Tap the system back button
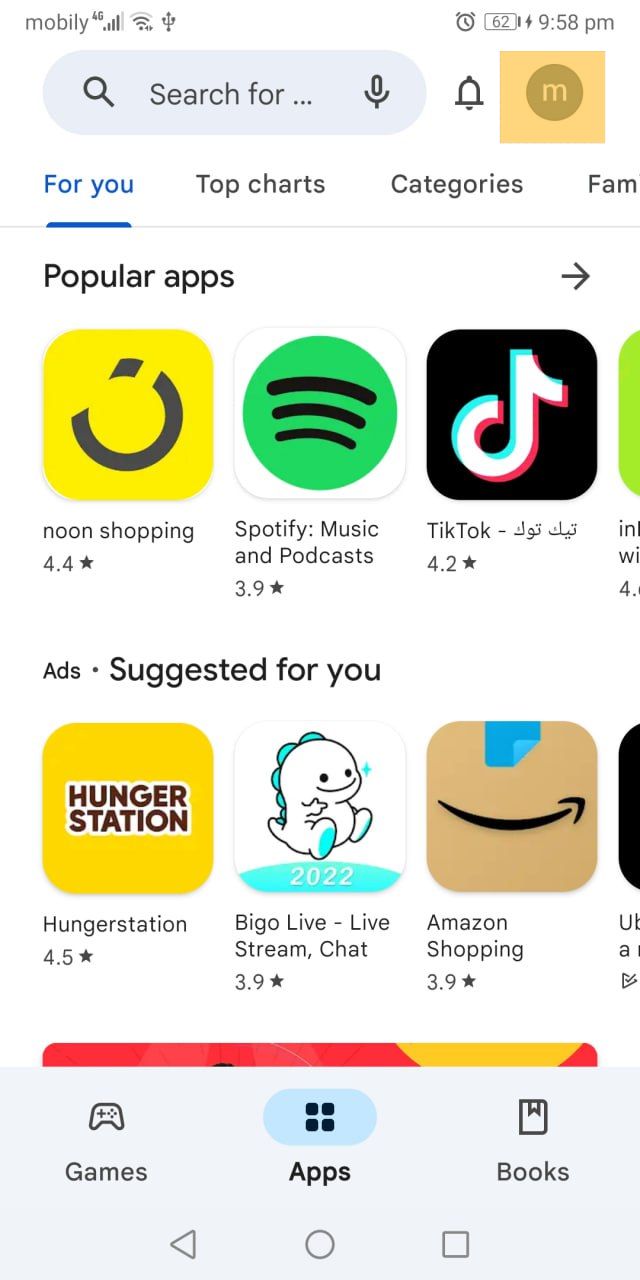This screenshot has height=1280, width=640. click(183, 1244)
